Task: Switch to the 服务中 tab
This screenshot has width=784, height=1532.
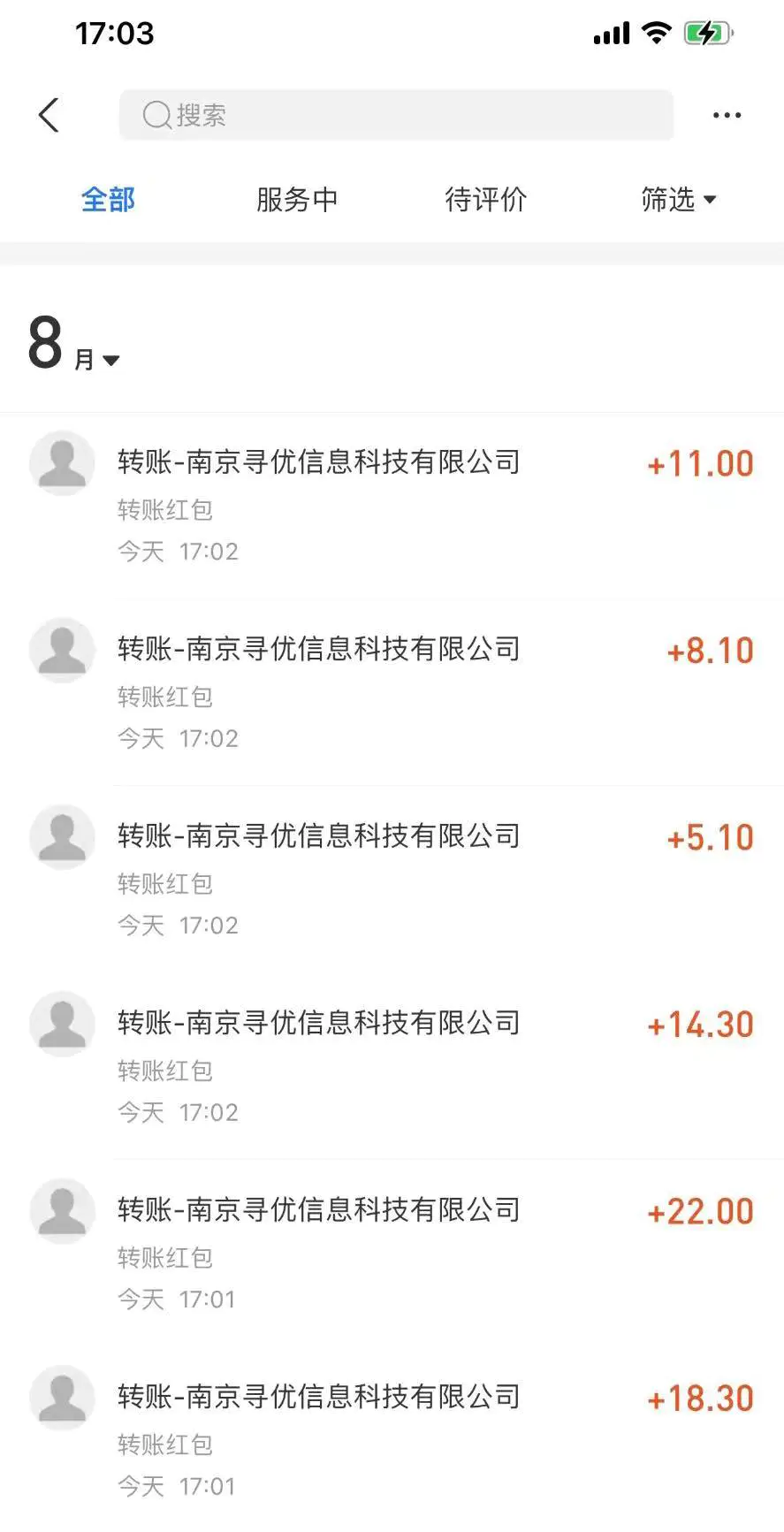Action: pyautogui.click(x=297, y=200)
